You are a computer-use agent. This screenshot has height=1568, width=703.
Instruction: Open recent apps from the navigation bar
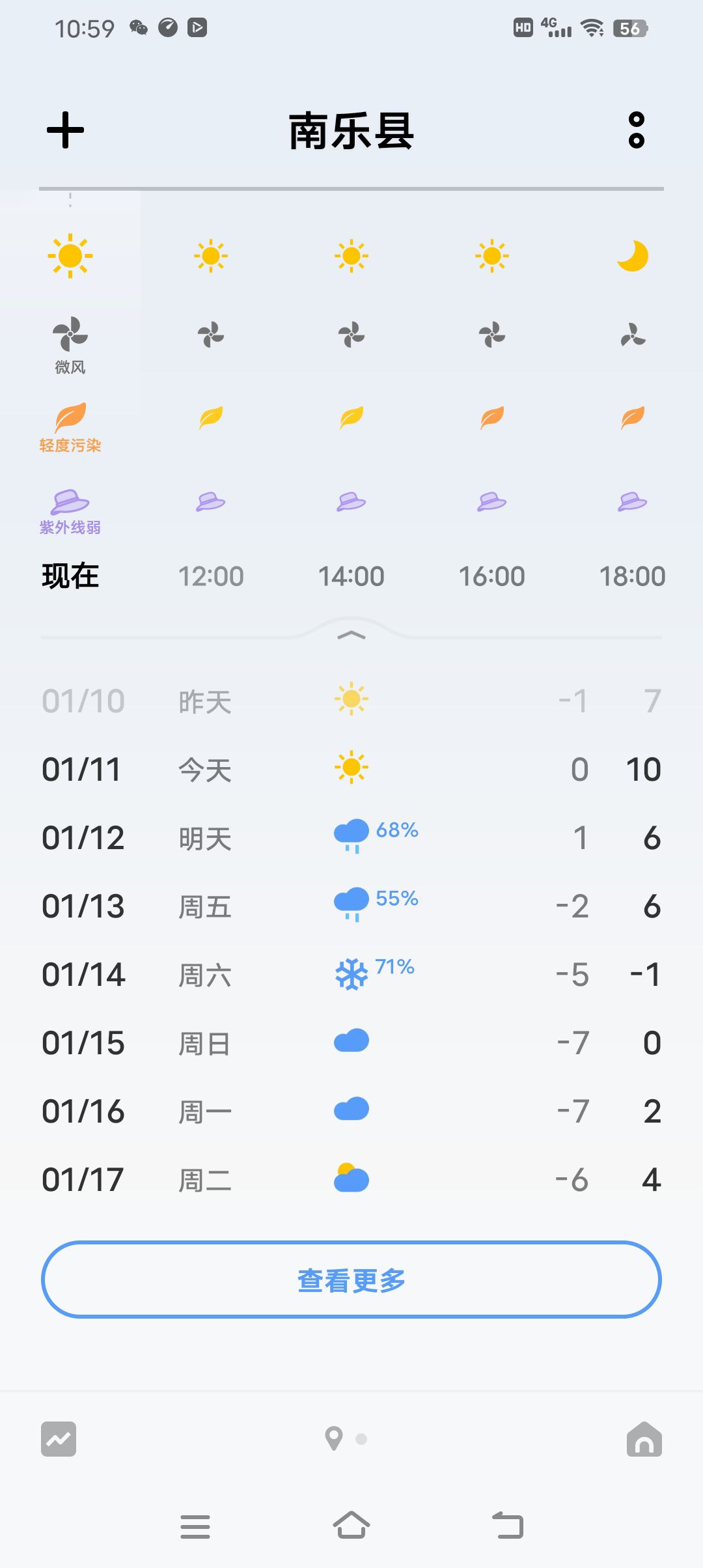[195, 1526]
